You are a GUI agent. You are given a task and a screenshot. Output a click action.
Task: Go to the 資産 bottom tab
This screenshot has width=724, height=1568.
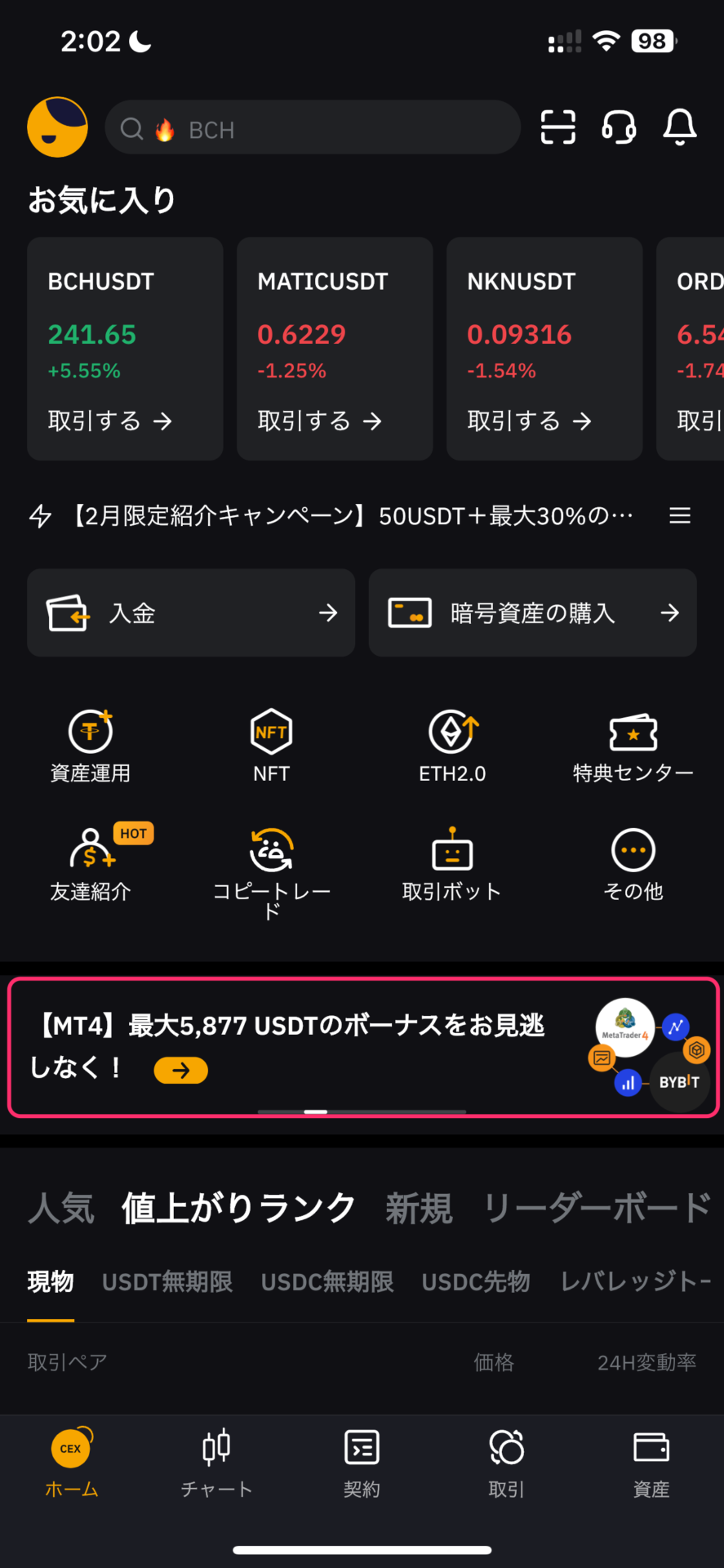(x=651, y=1464)
